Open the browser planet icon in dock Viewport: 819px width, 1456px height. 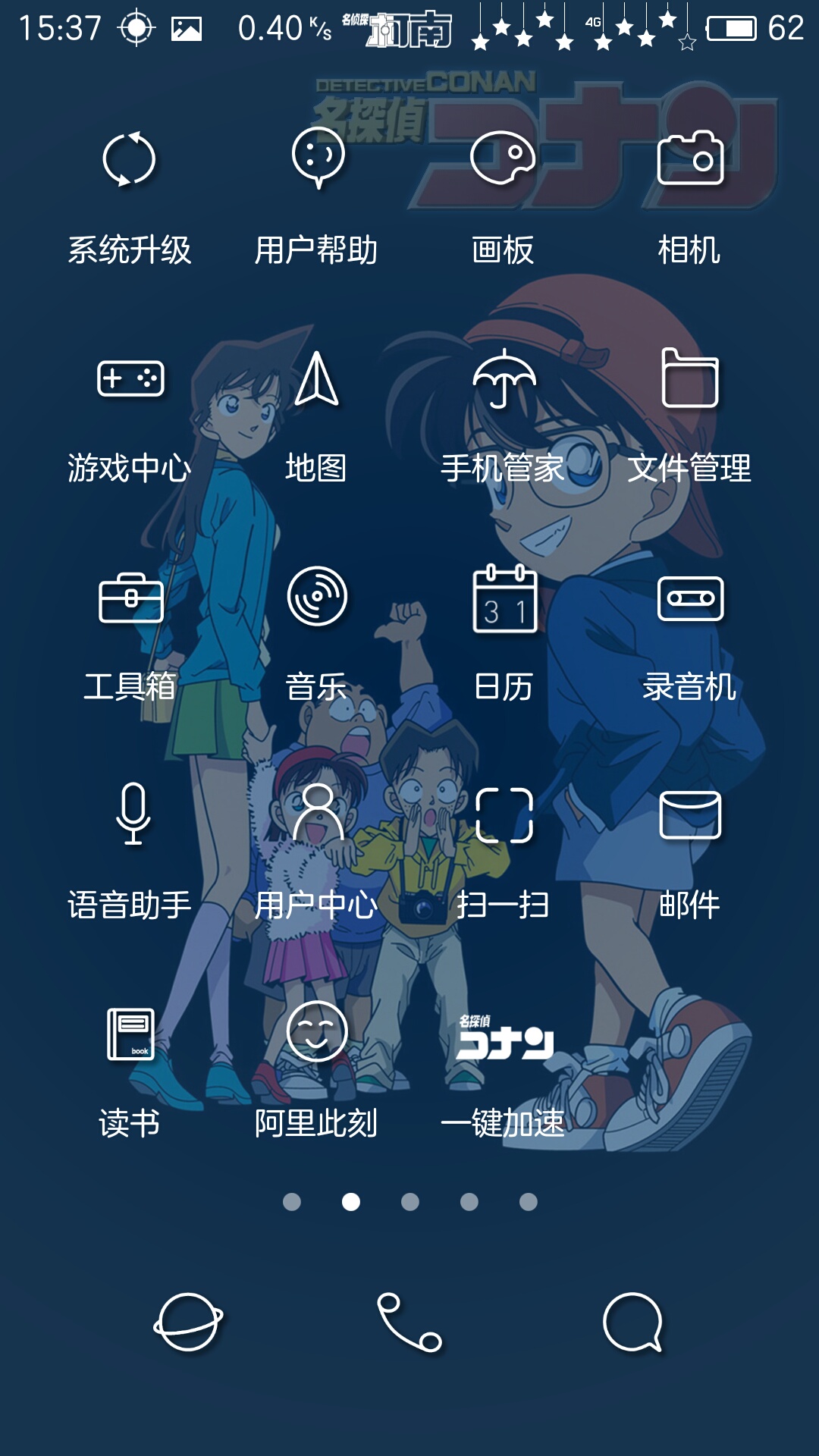188,1322
